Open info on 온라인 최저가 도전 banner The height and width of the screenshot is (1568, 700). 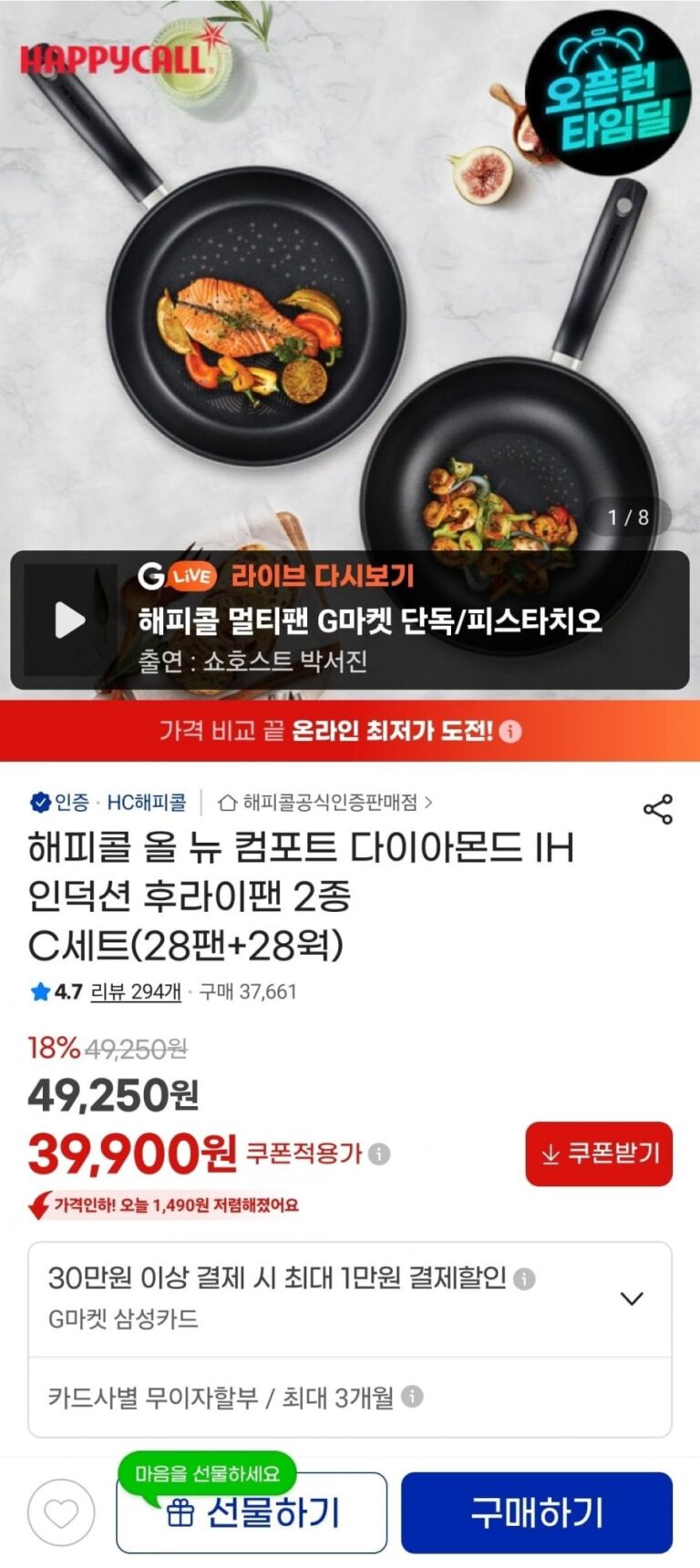click(511, 732)
